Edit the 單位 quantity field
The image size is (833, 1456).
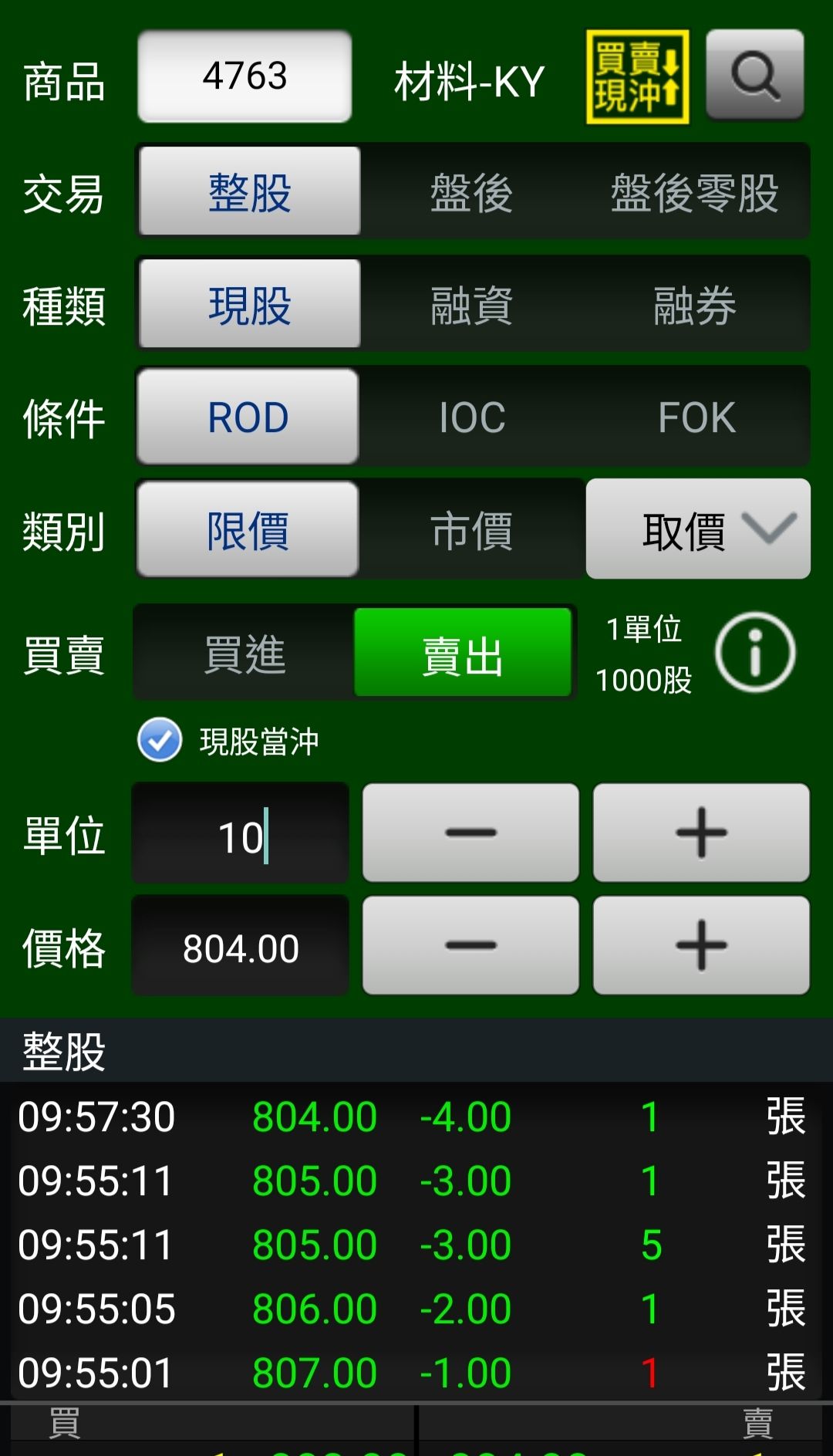[x=241, y=833]
